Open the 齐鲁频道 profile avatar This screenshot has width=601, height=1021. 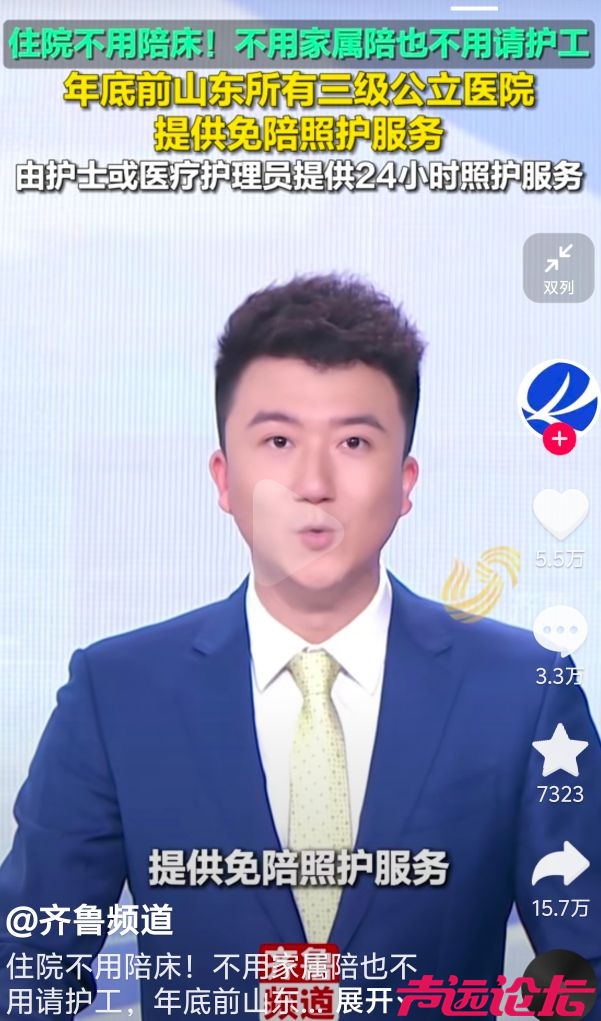tap(558, 397)
